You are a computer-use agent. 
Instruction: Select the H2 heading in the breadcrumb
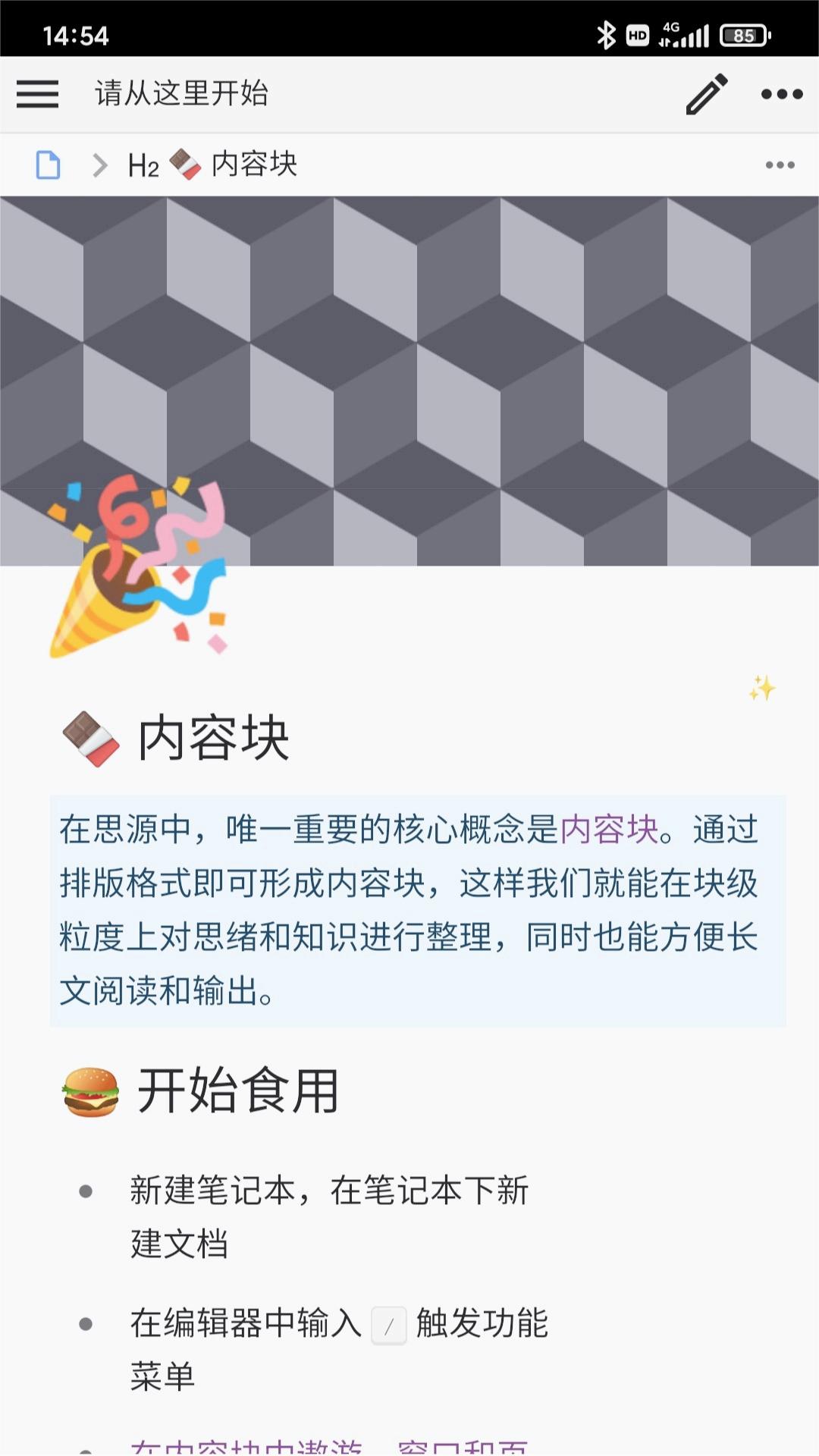tap(143, 164)
